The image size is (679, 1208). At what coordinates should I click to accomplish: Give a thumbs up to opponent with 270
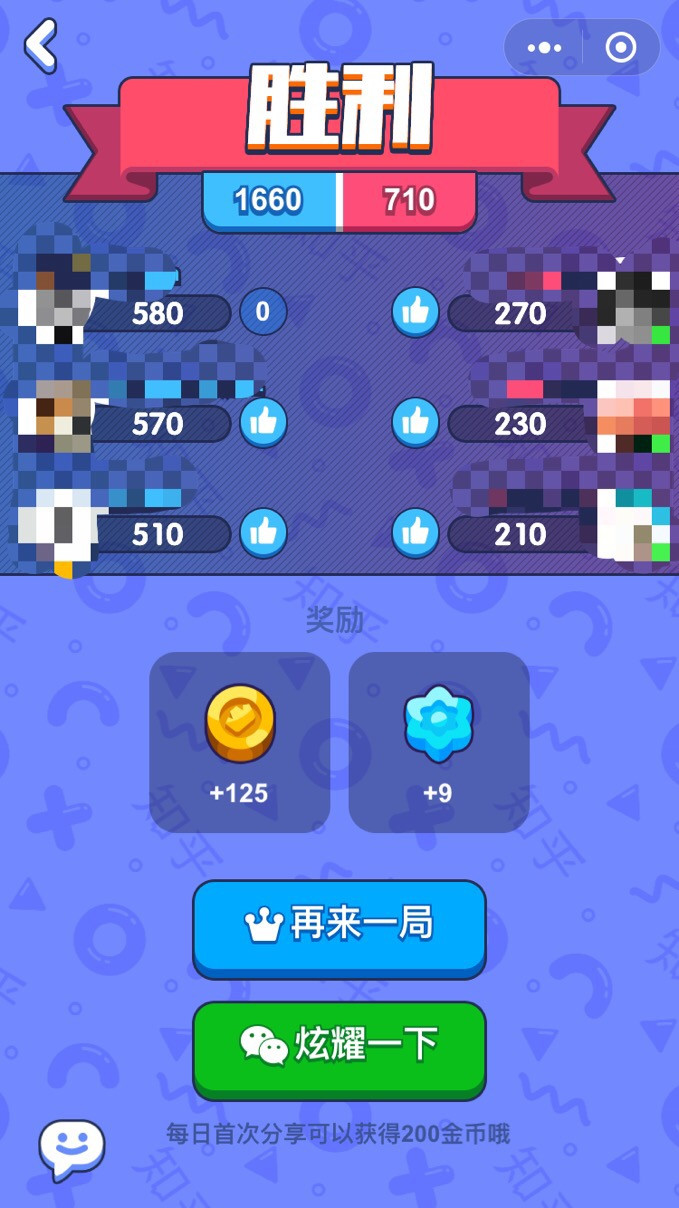415,312
